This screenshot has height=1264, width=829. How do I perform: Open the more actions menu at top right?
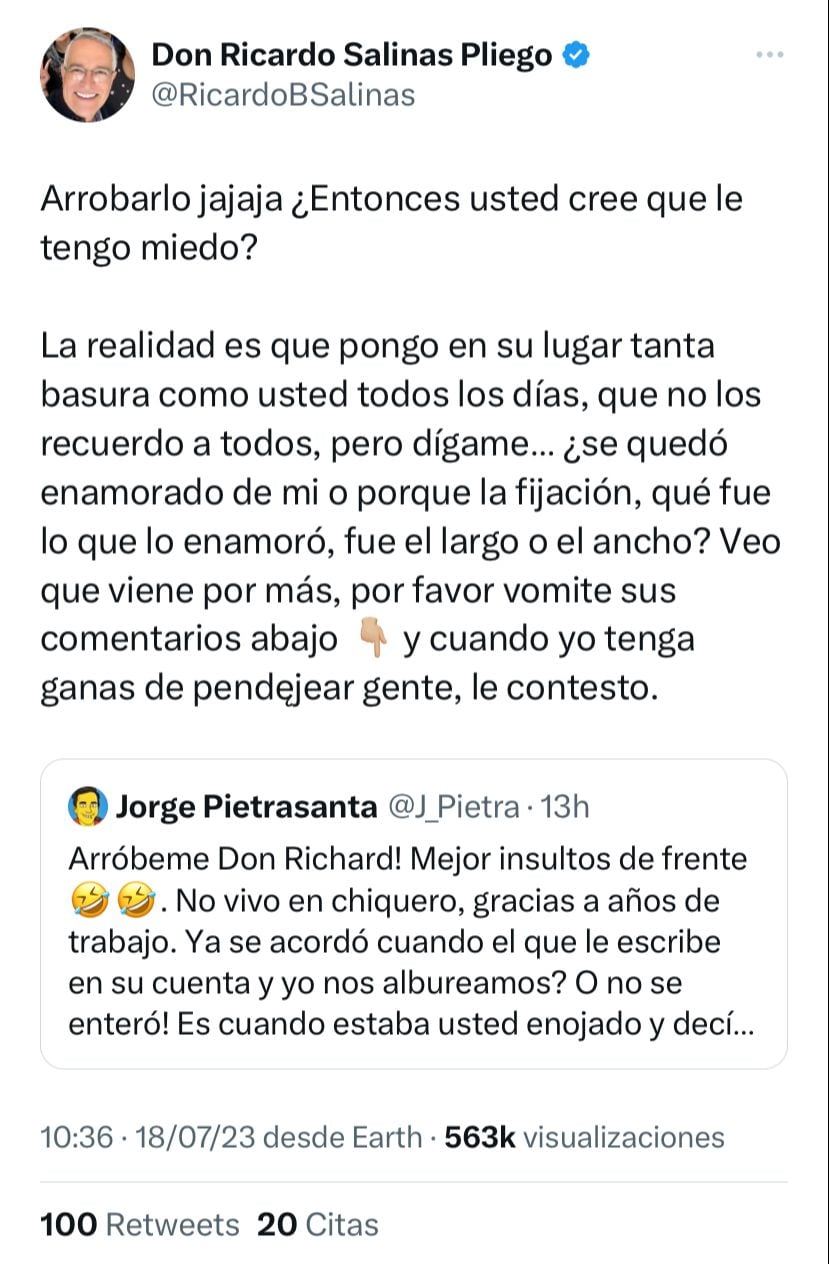(x=769, y=55)
